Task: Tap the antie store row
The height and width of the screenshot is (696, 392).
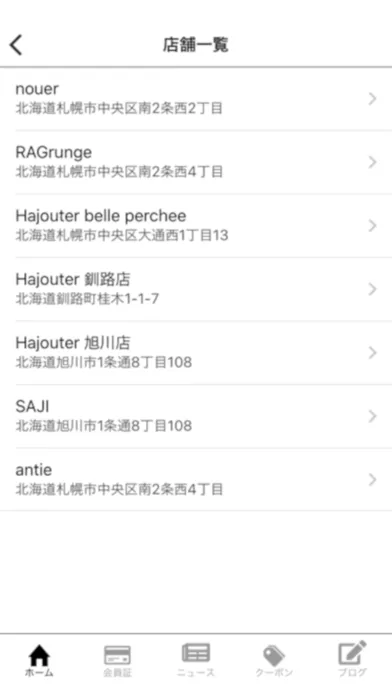Action: tap(196, 480)
